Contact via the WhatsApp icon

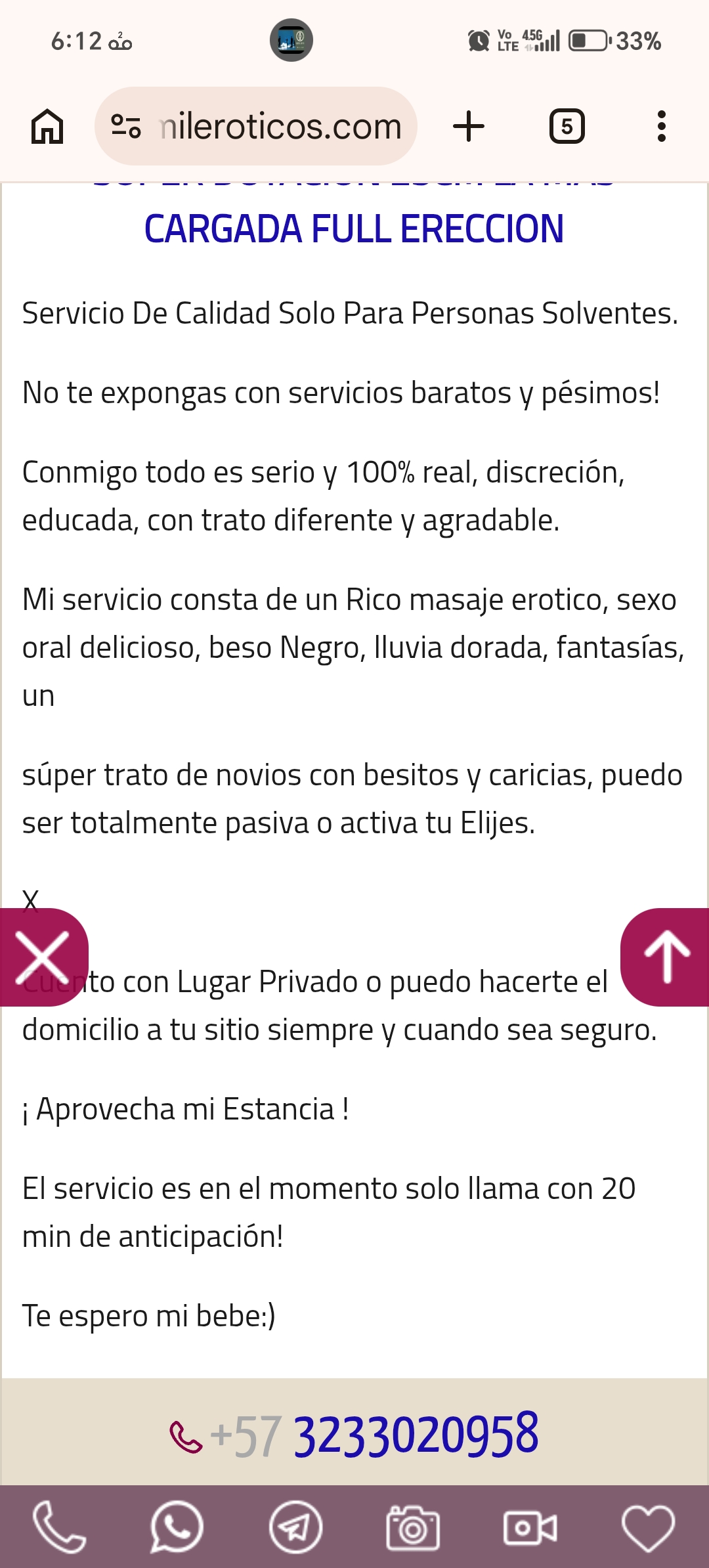177,1527
